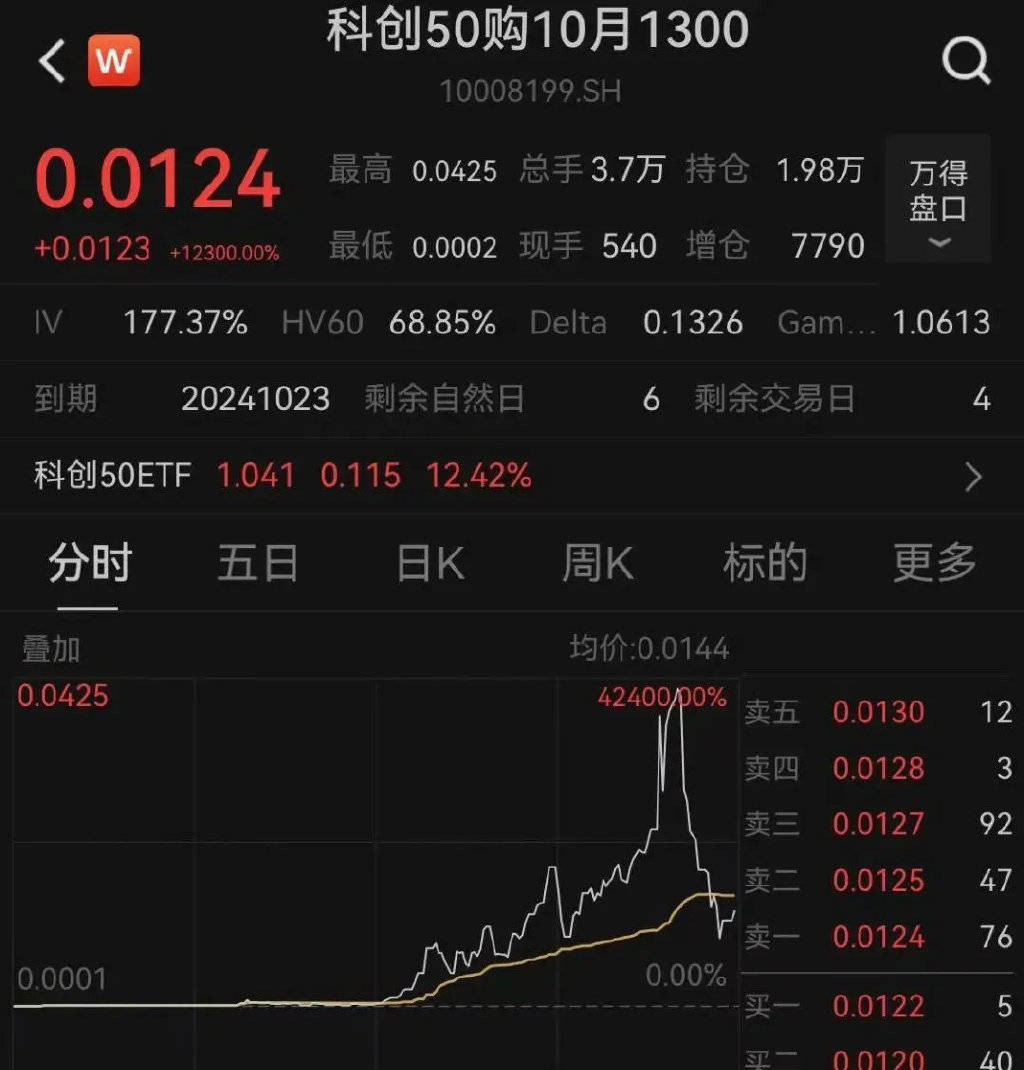Open the 更多 more options menu
This screenshot has width=1024, height=1070.
931,564
